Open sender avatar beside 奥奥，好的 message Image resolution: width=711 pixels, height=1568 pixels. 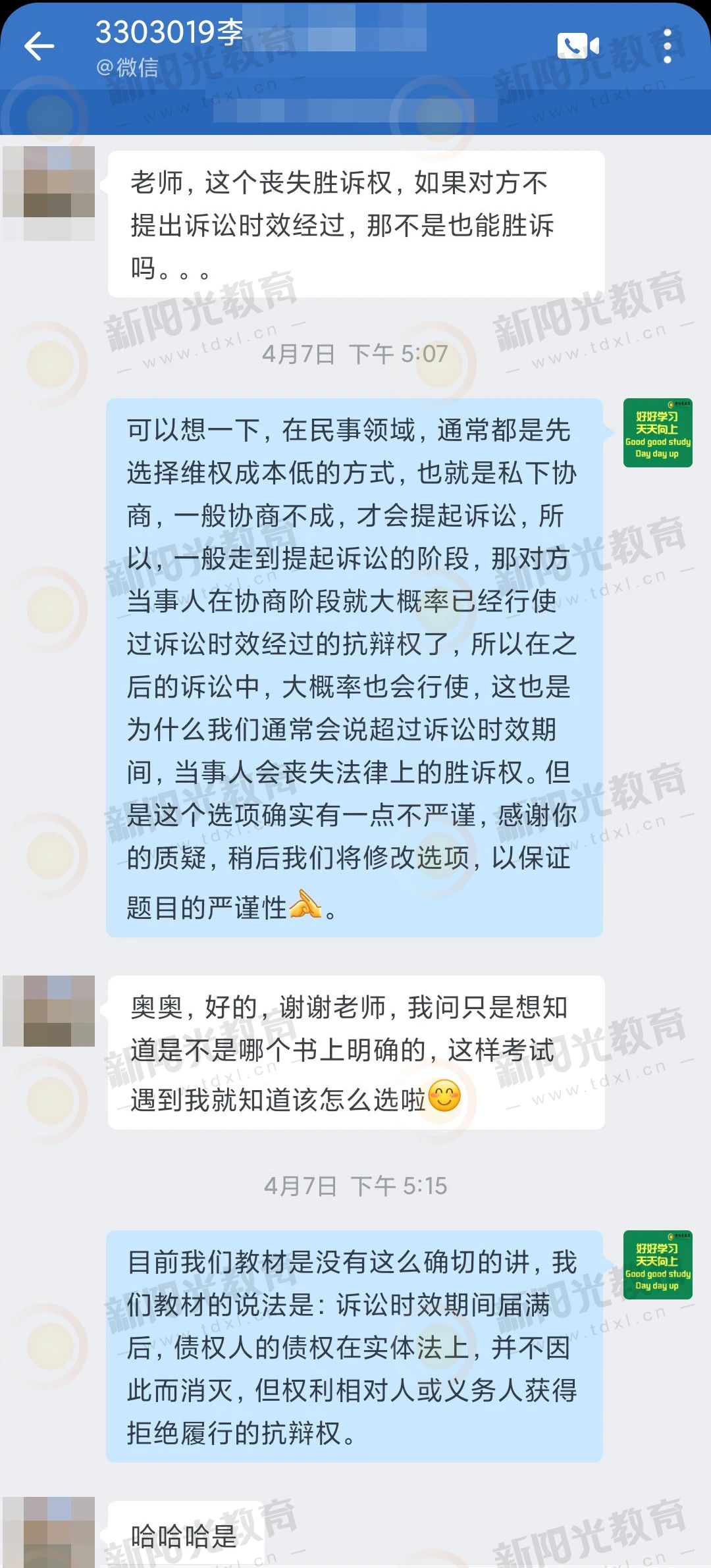pyautogui.click(x=49, y=1010)
